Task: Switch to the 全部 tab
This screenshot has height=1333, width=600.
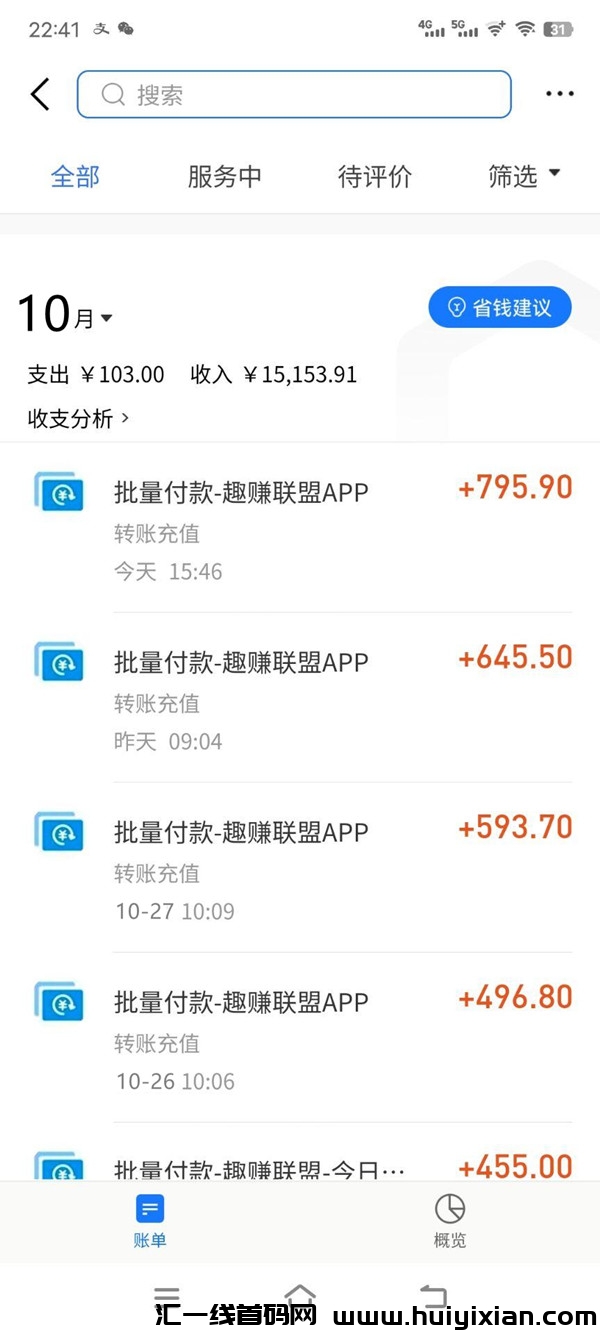Action: pos(75,177)
